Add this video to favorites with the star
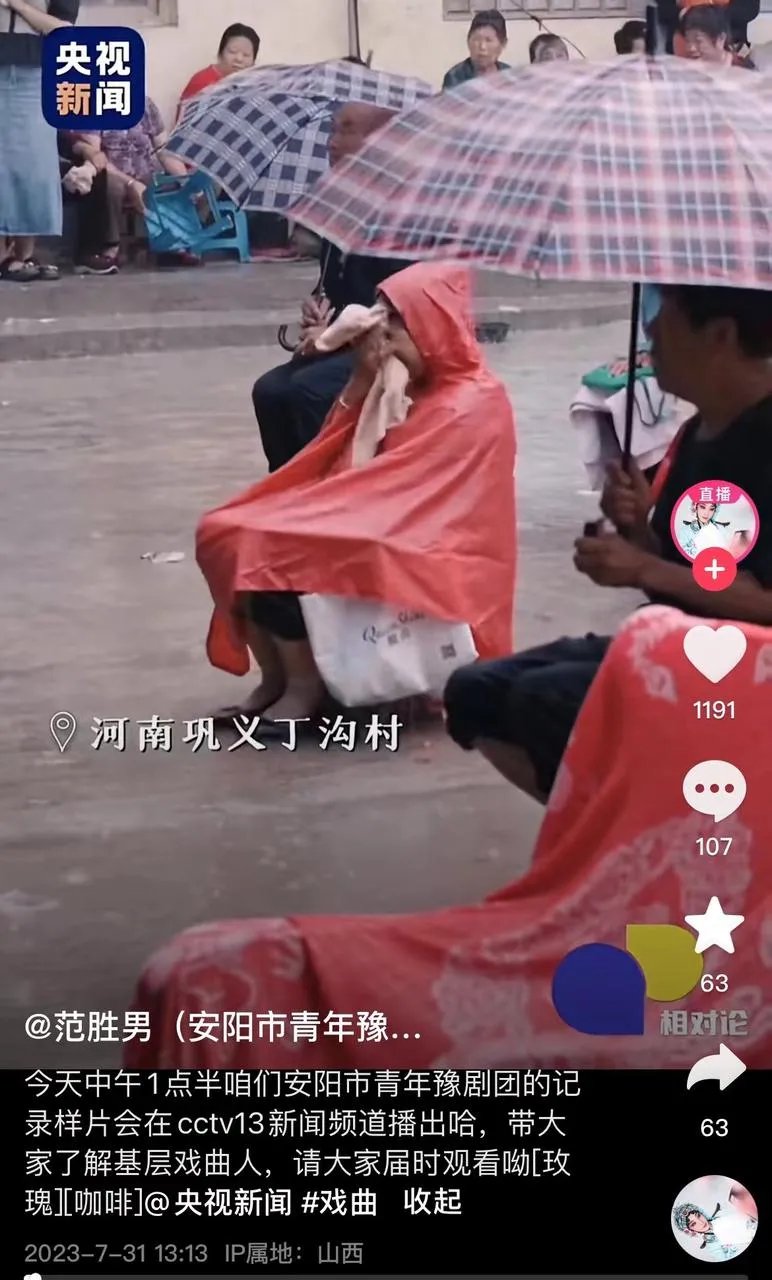 714,926
